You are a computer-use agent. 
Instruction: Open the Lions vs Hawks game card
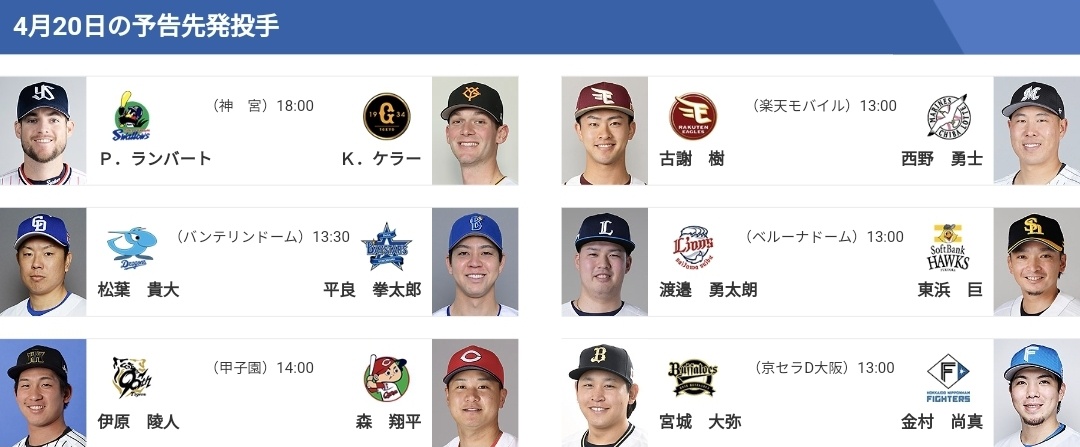(820, 262)
